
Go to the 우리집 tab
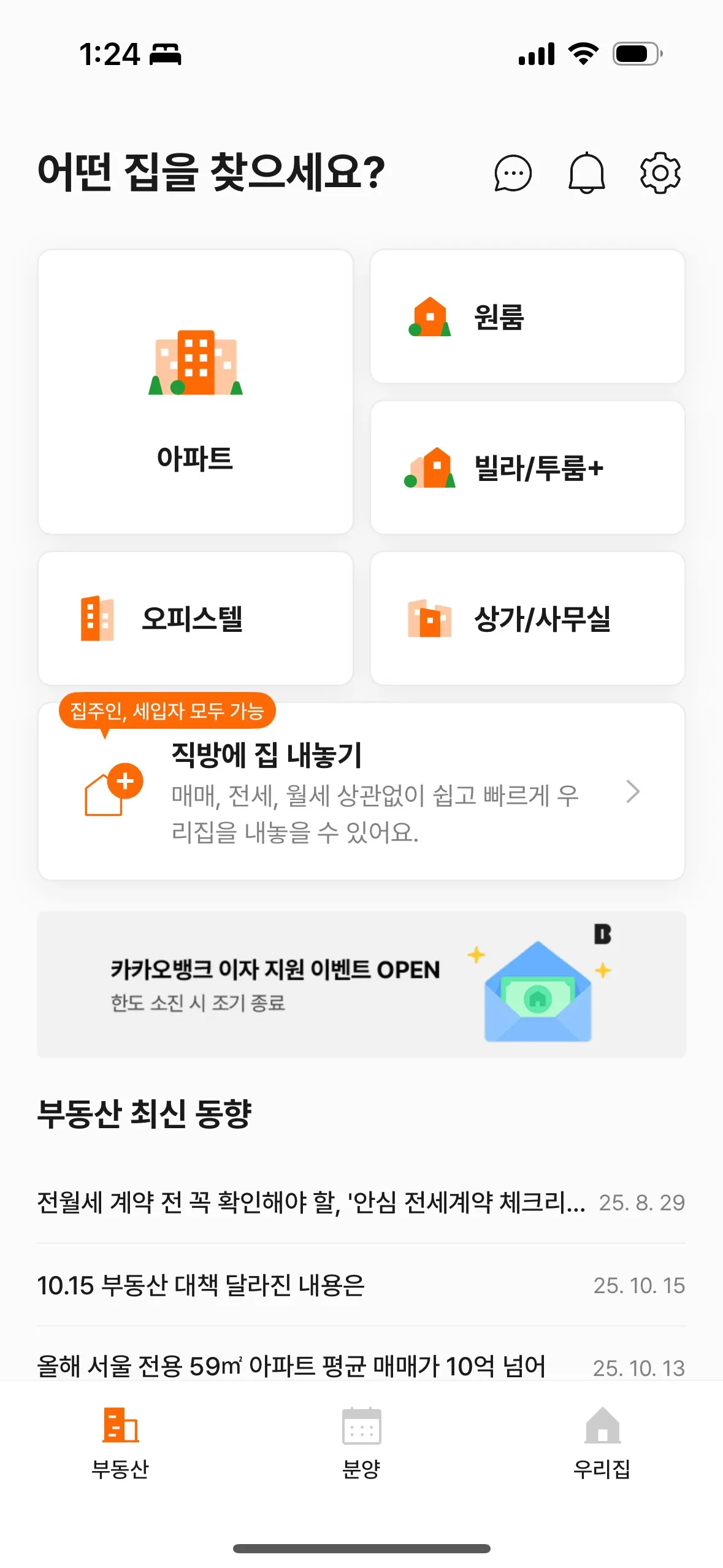[602, 1443]
